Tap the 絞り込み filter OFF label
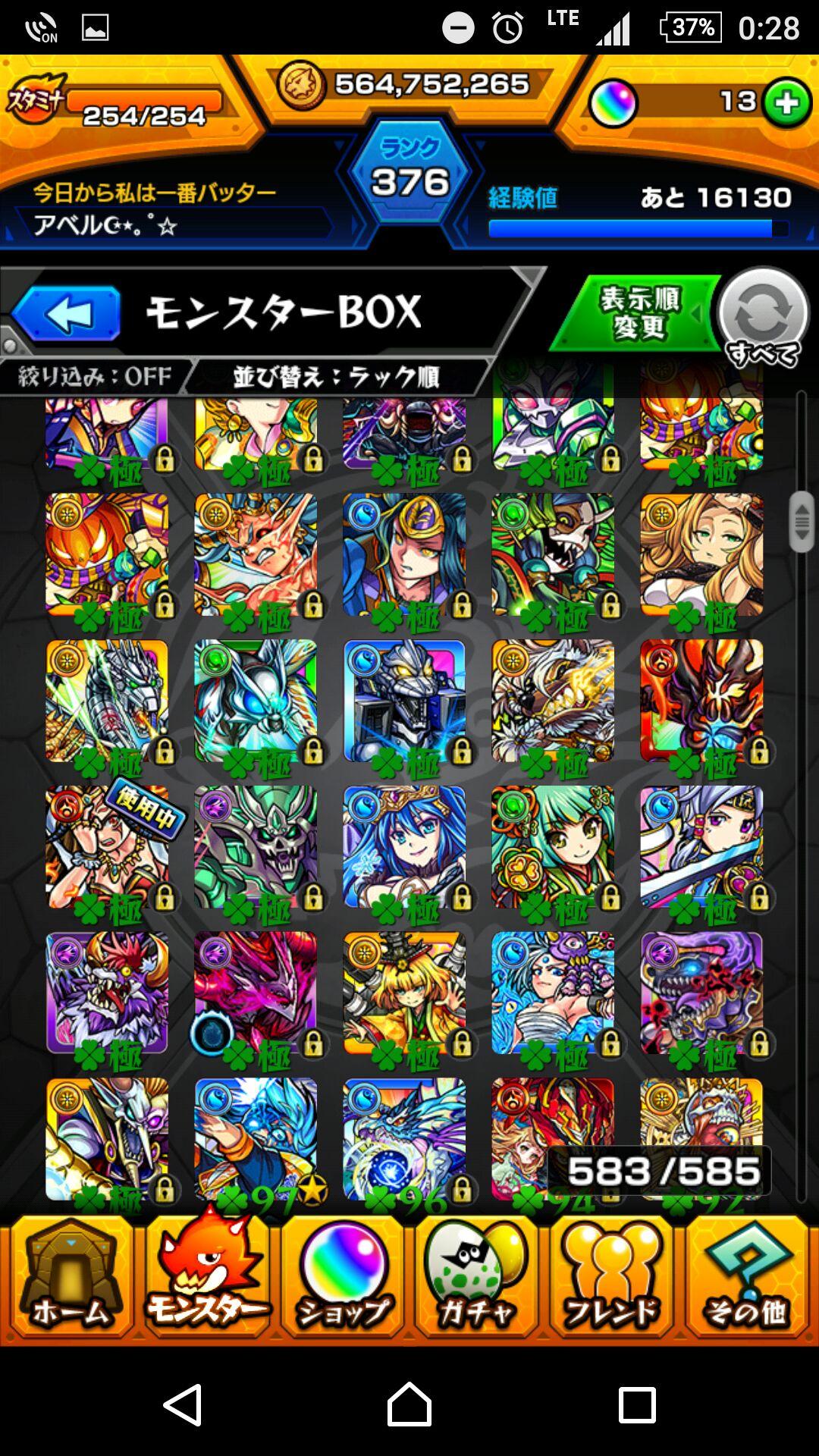 coord(94,377)
